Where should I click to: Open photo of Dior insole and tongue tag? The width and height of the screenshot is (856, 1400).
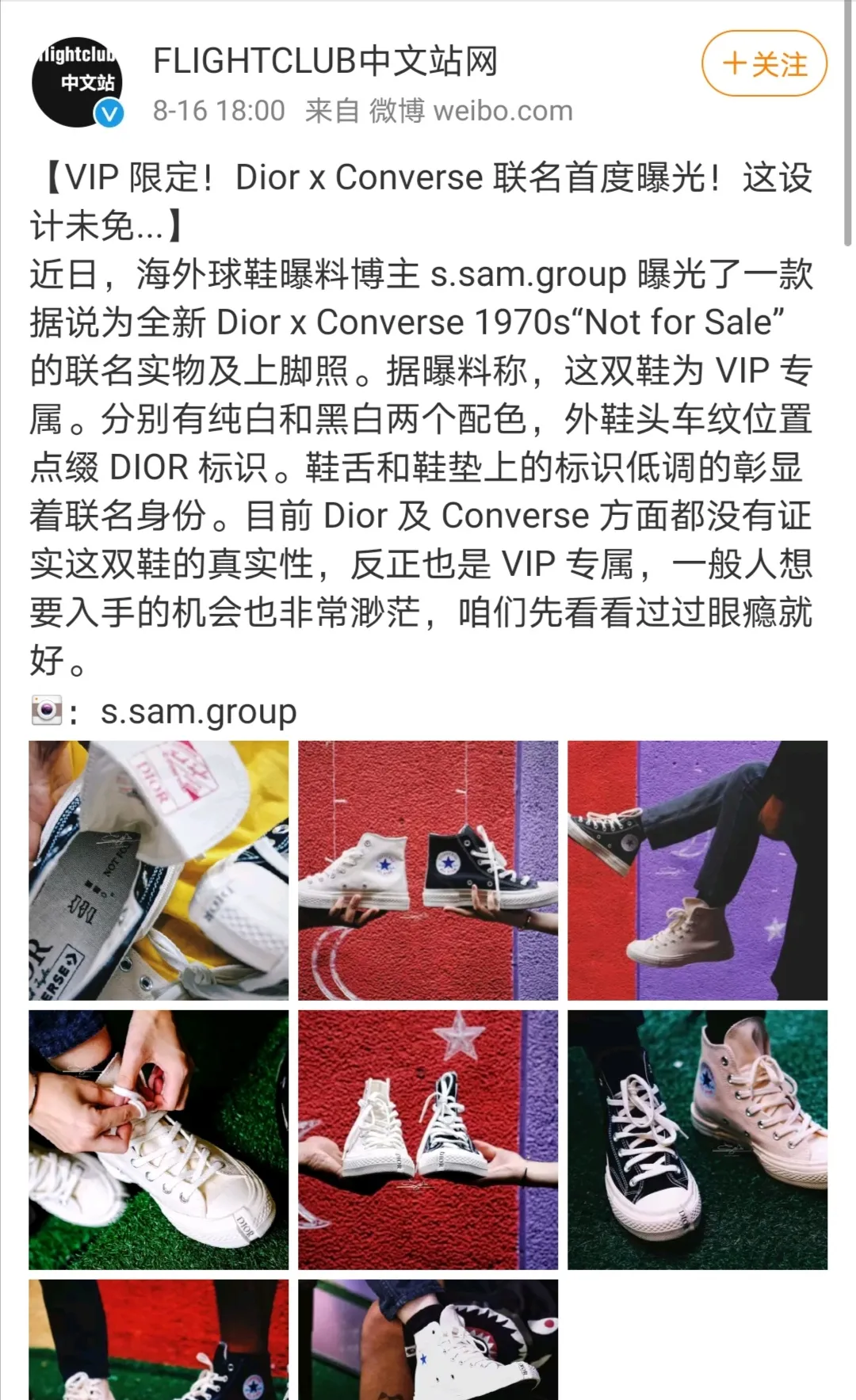pos(159,870)
